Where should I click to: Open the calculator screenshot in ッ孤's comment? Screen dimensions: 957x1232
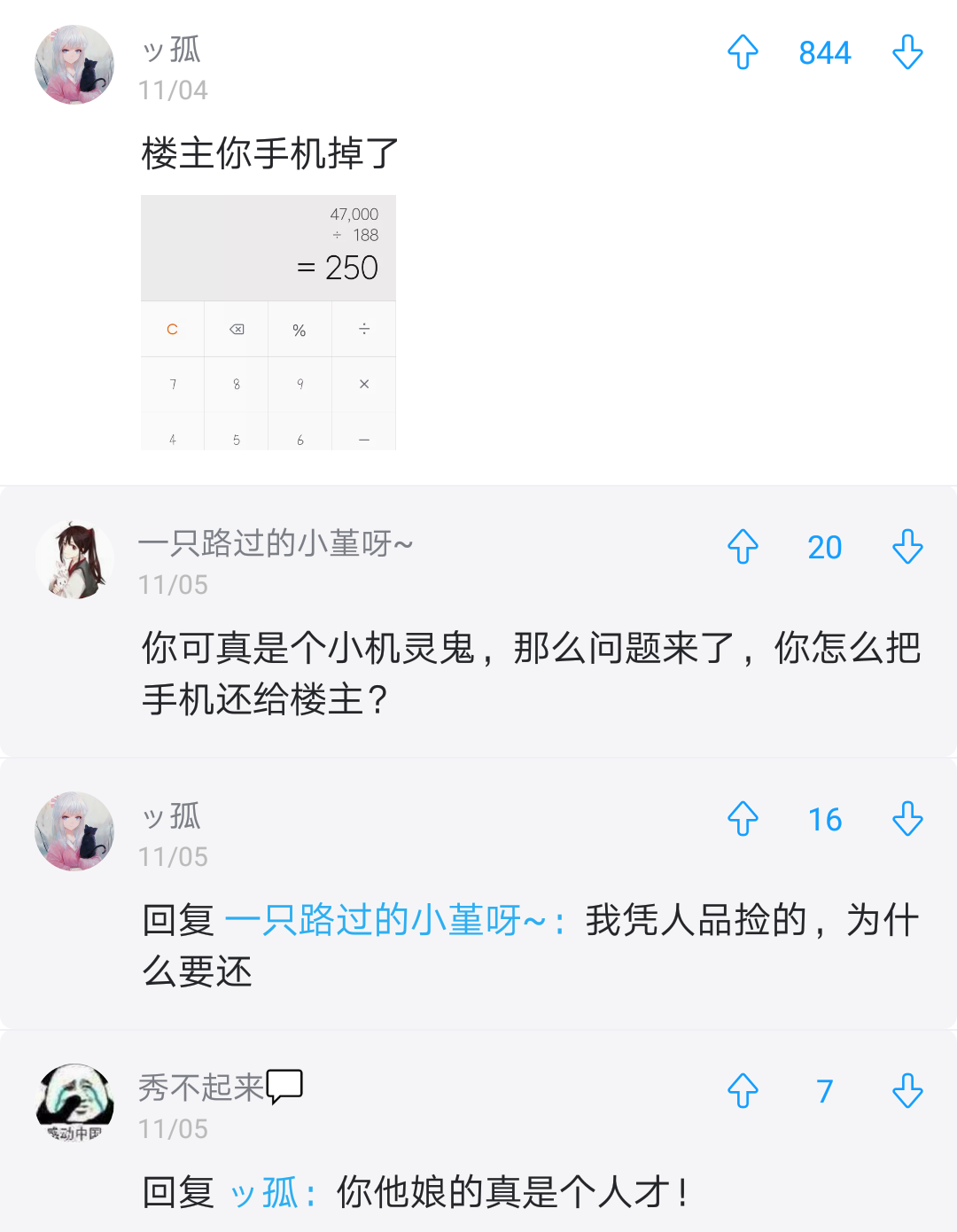click(x=268, y=323)
